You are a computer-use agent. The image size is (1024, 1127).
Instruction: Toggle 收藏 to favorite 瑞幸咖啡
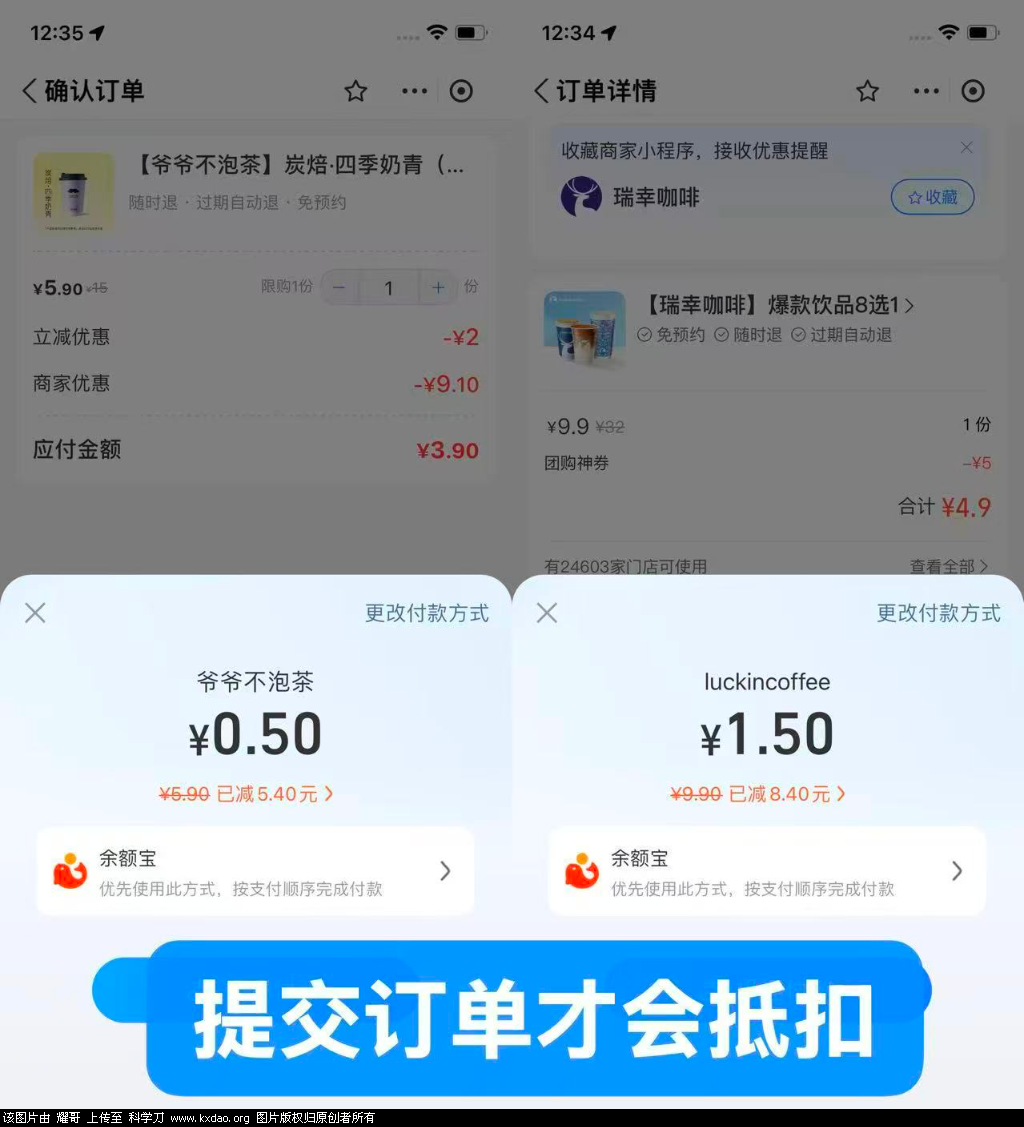point(932,197)
